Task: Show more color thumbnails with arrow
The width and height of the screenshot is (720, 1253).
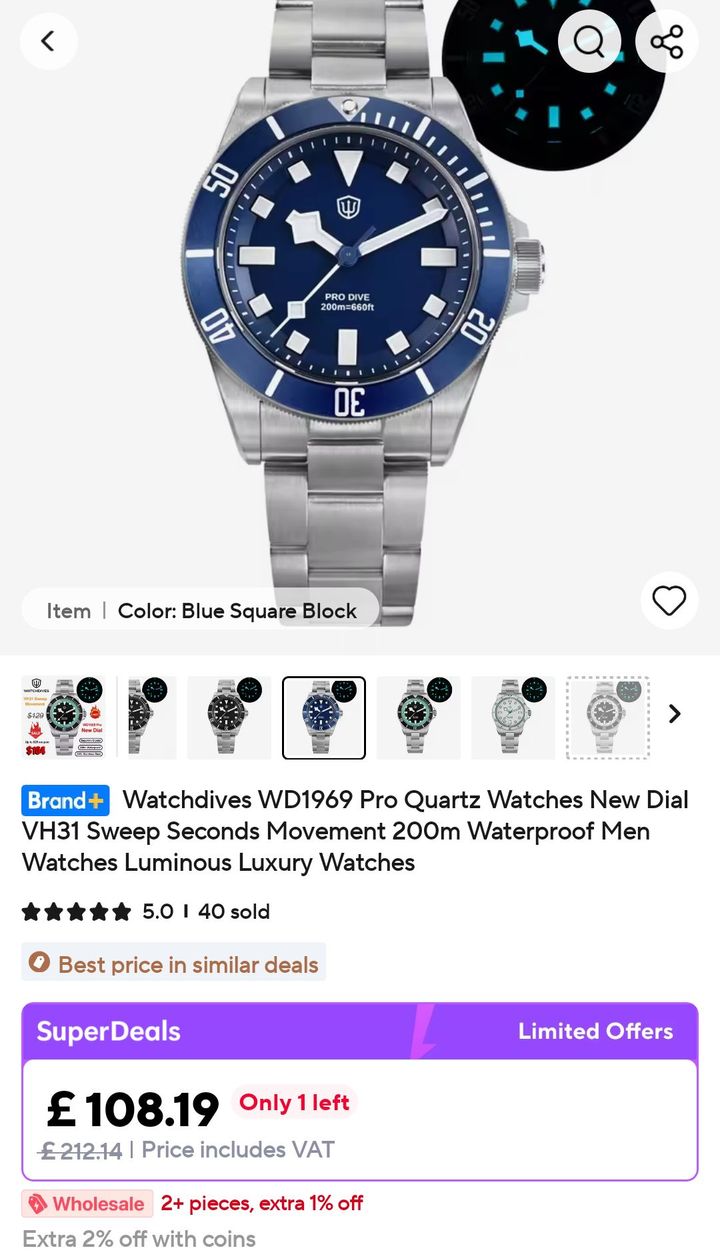Action: click(x=675, y=714)
